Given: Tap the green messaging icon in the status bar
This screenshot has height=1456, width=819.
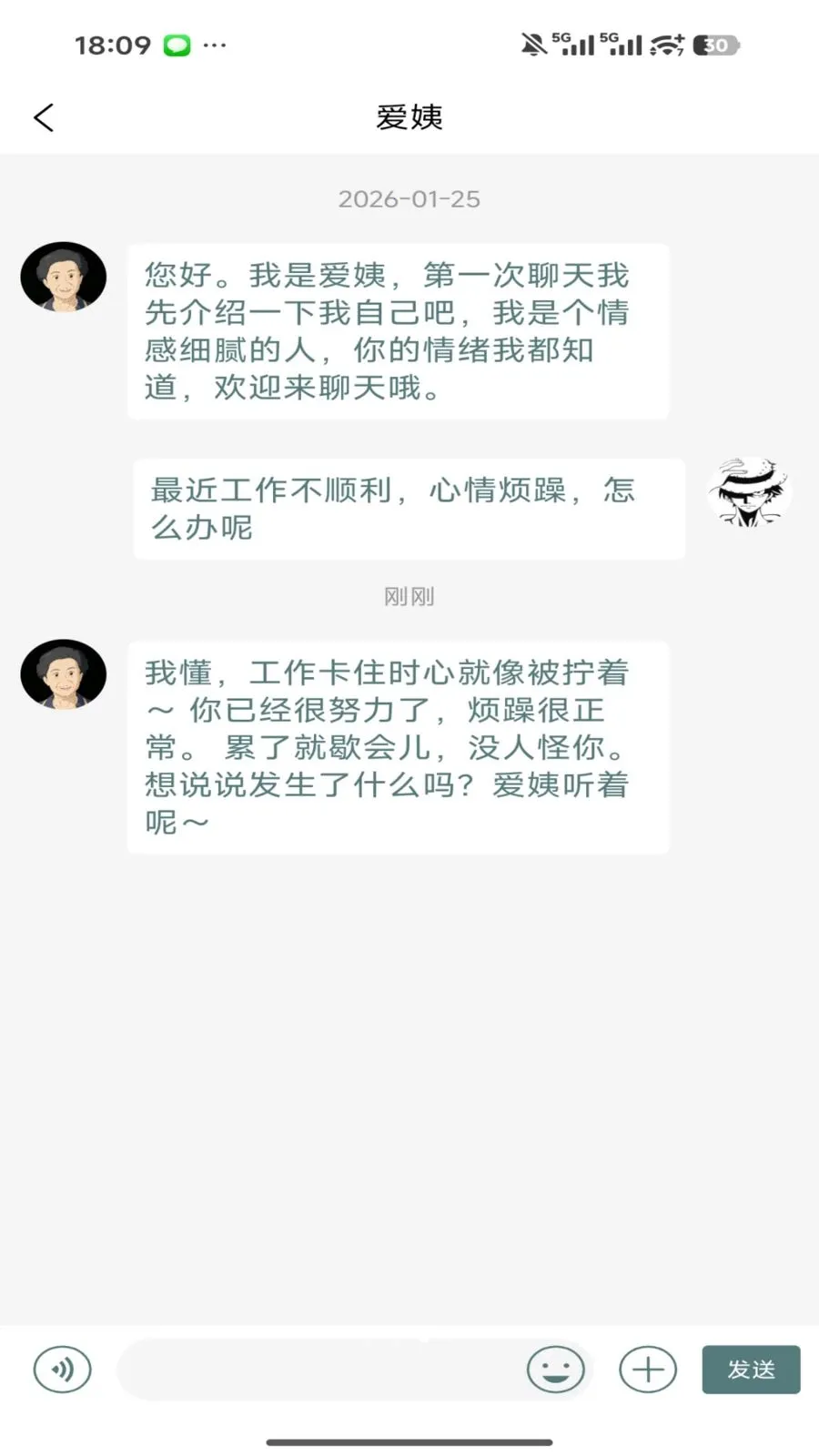Looking at the screenshot, I should click(178, 44).
